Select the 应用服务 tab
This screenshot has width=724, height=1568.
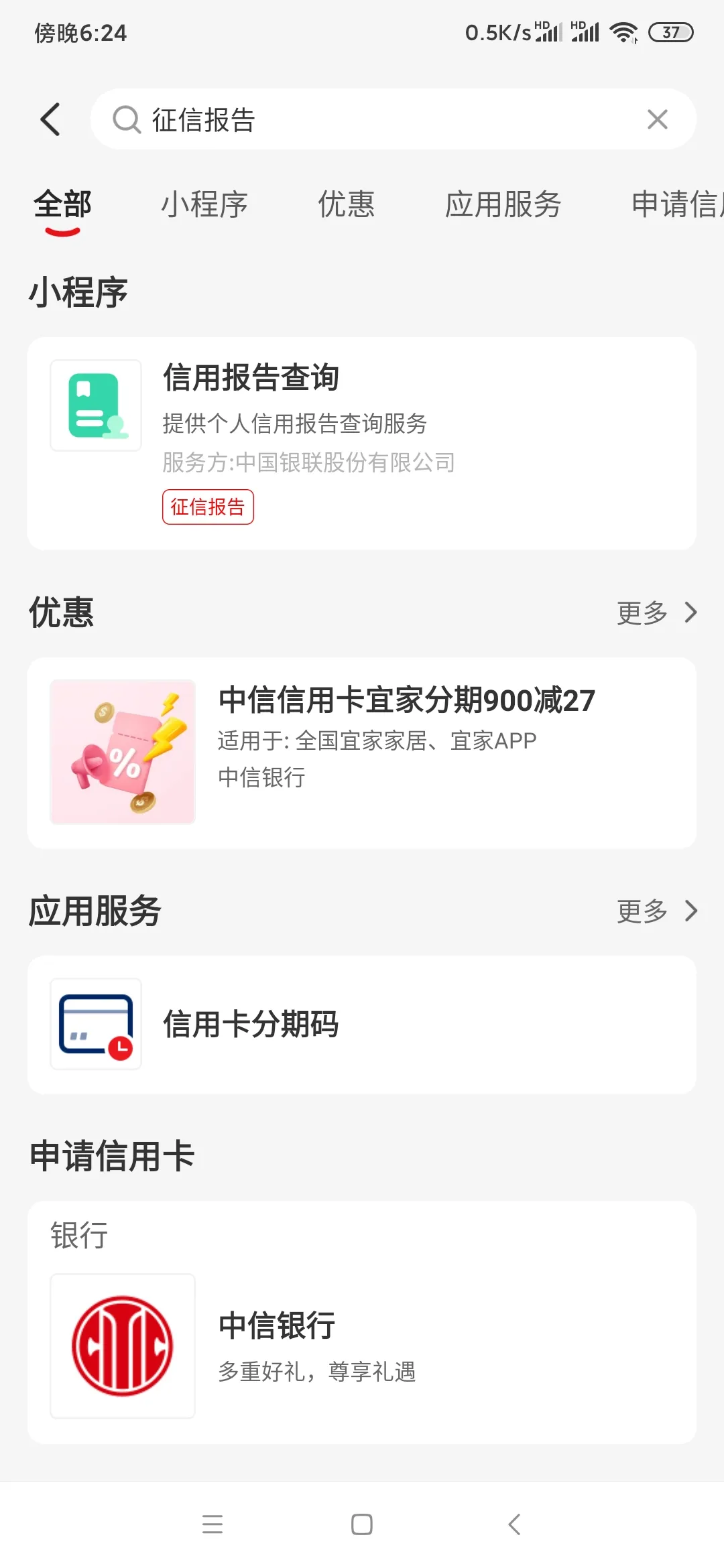point(503,204)
